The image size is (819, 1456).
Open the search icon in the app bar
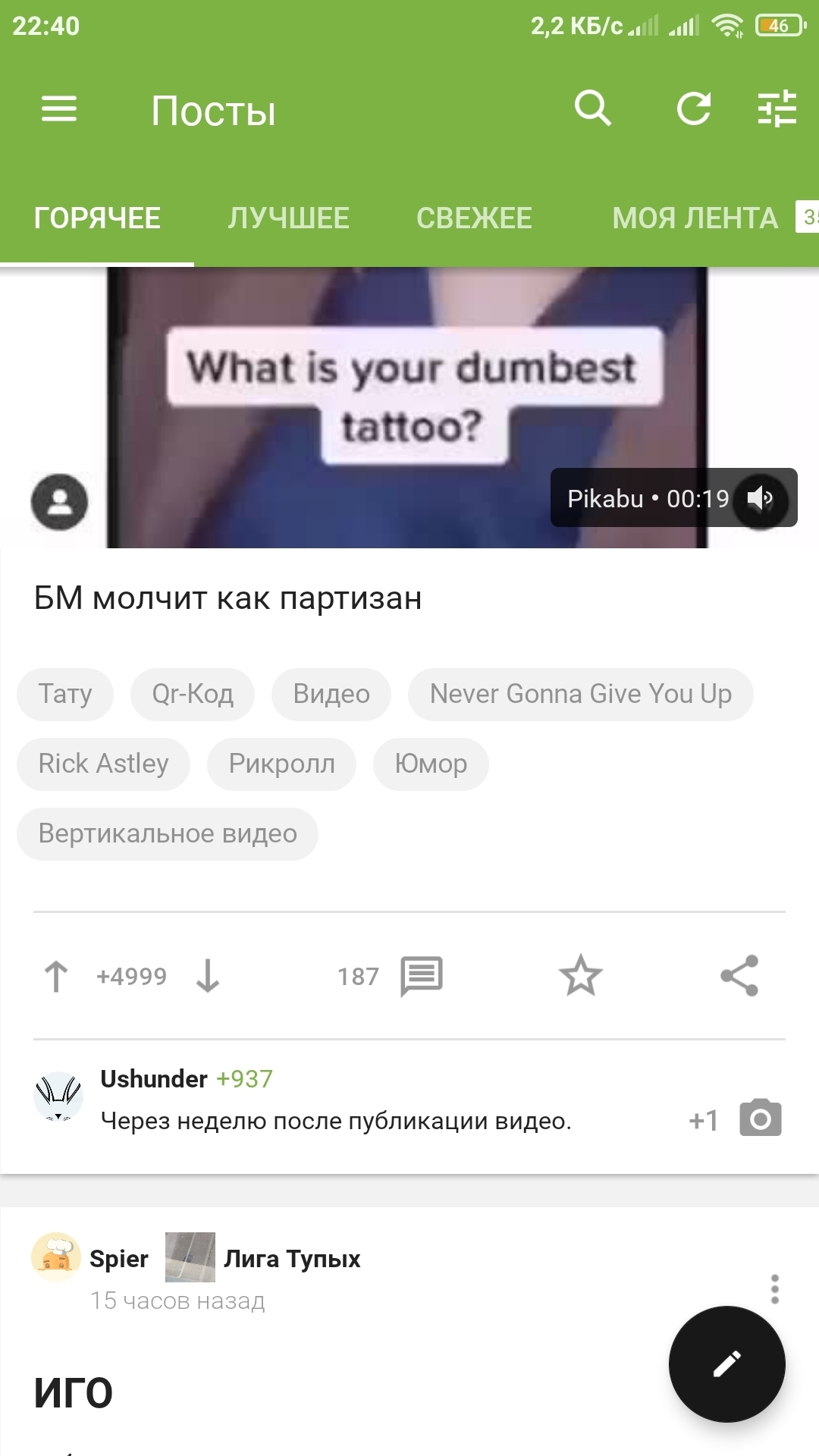pyautogui.click(x=592, y=108)
